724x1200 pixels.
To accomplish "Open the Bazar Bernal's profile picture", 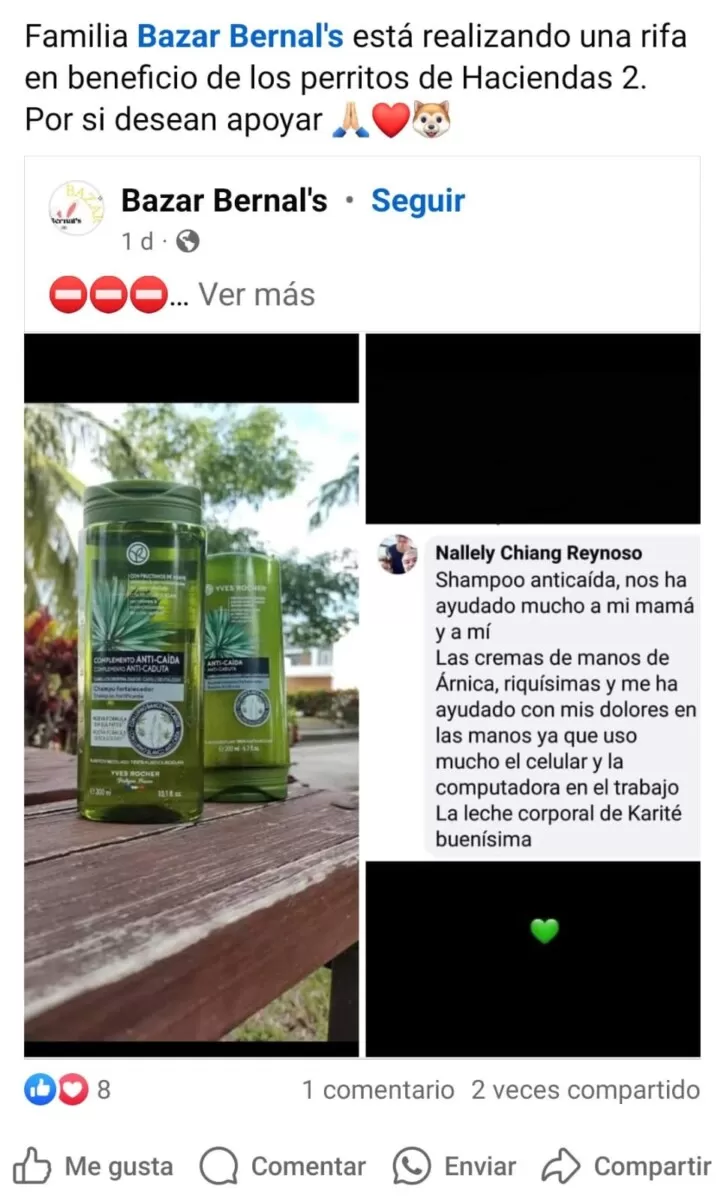I will coord(76,208).
